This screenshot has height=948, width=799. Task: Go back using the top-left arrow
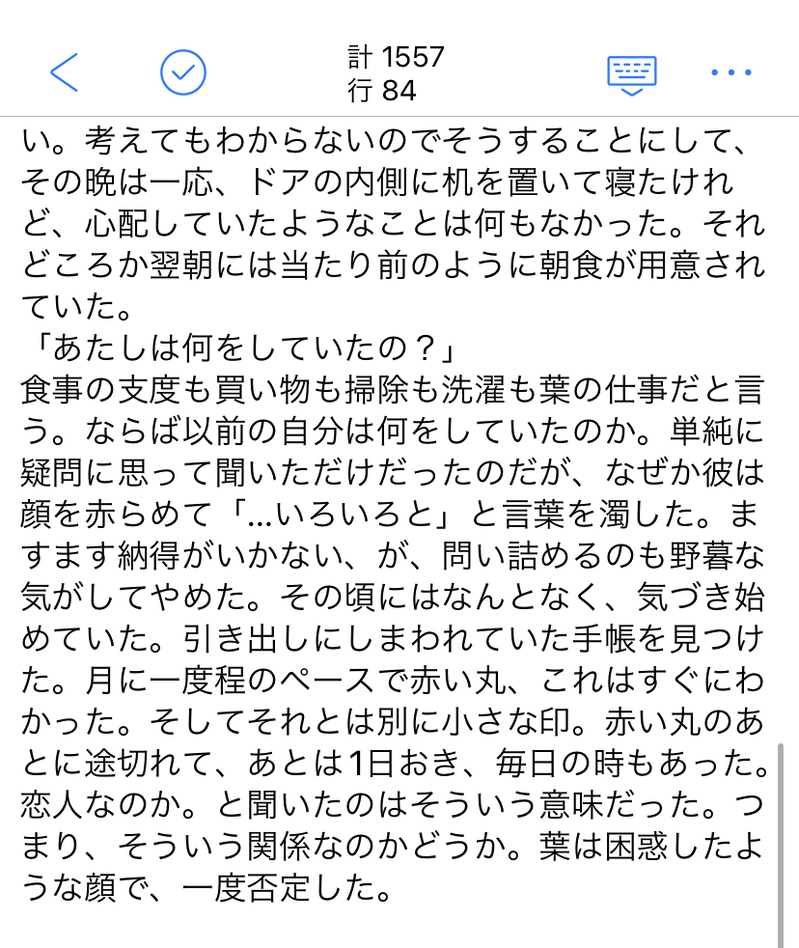(x=64, y=72)
